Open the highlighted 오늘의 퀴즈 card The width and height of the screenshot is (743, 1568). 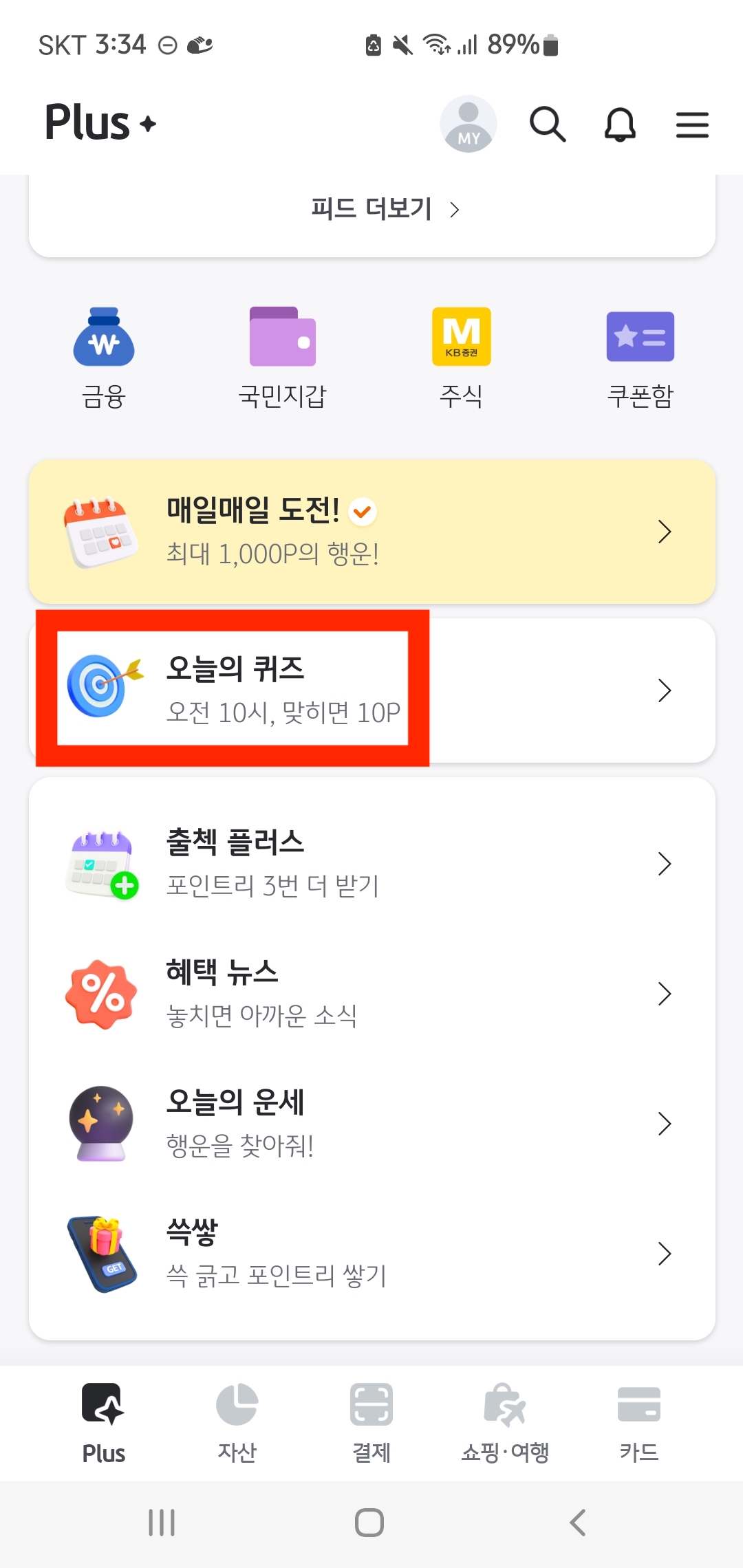[x=371, y=690]
